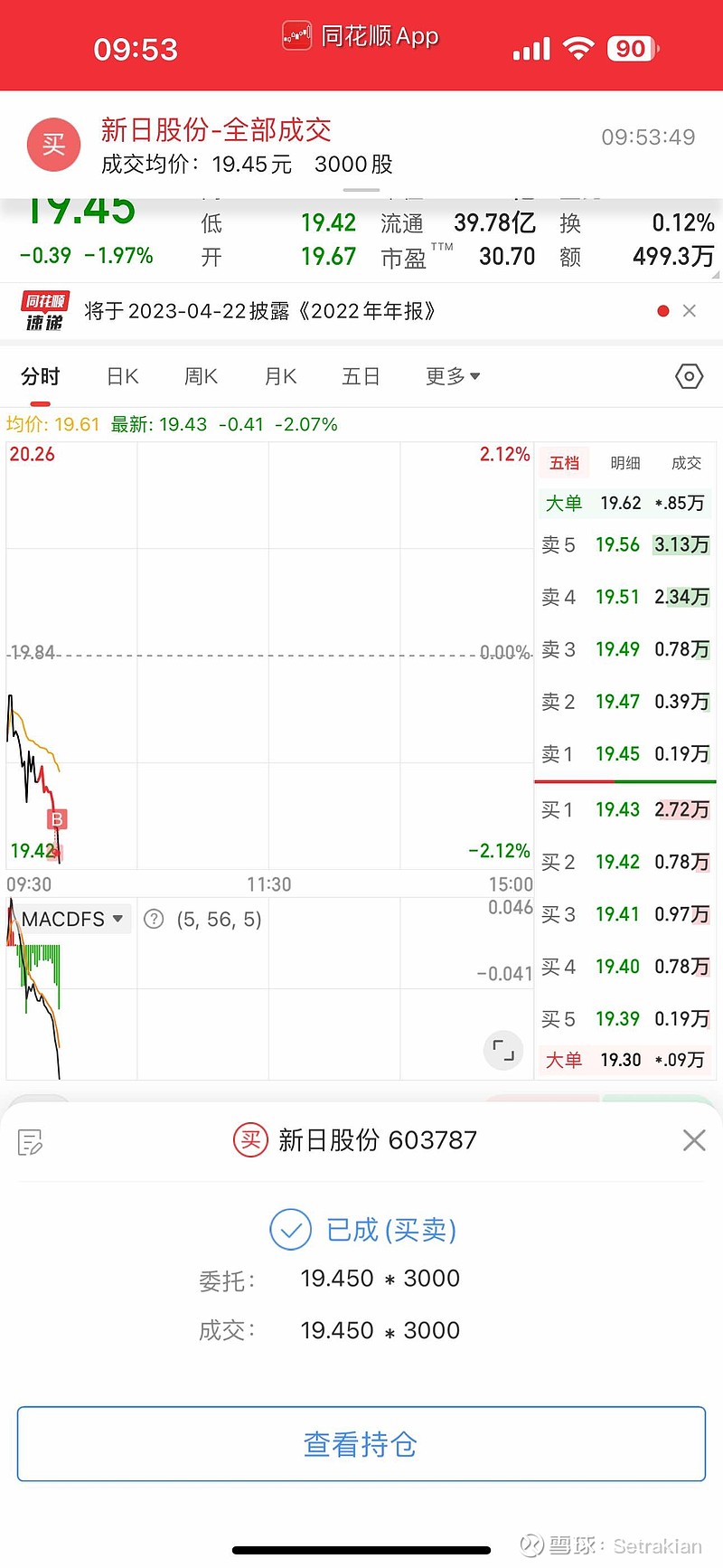Image resolution: width=723 pixels, height=1568 pixels.
Task: Close the 新日股份 603787 order dialog
Action: click(694, 1140)
